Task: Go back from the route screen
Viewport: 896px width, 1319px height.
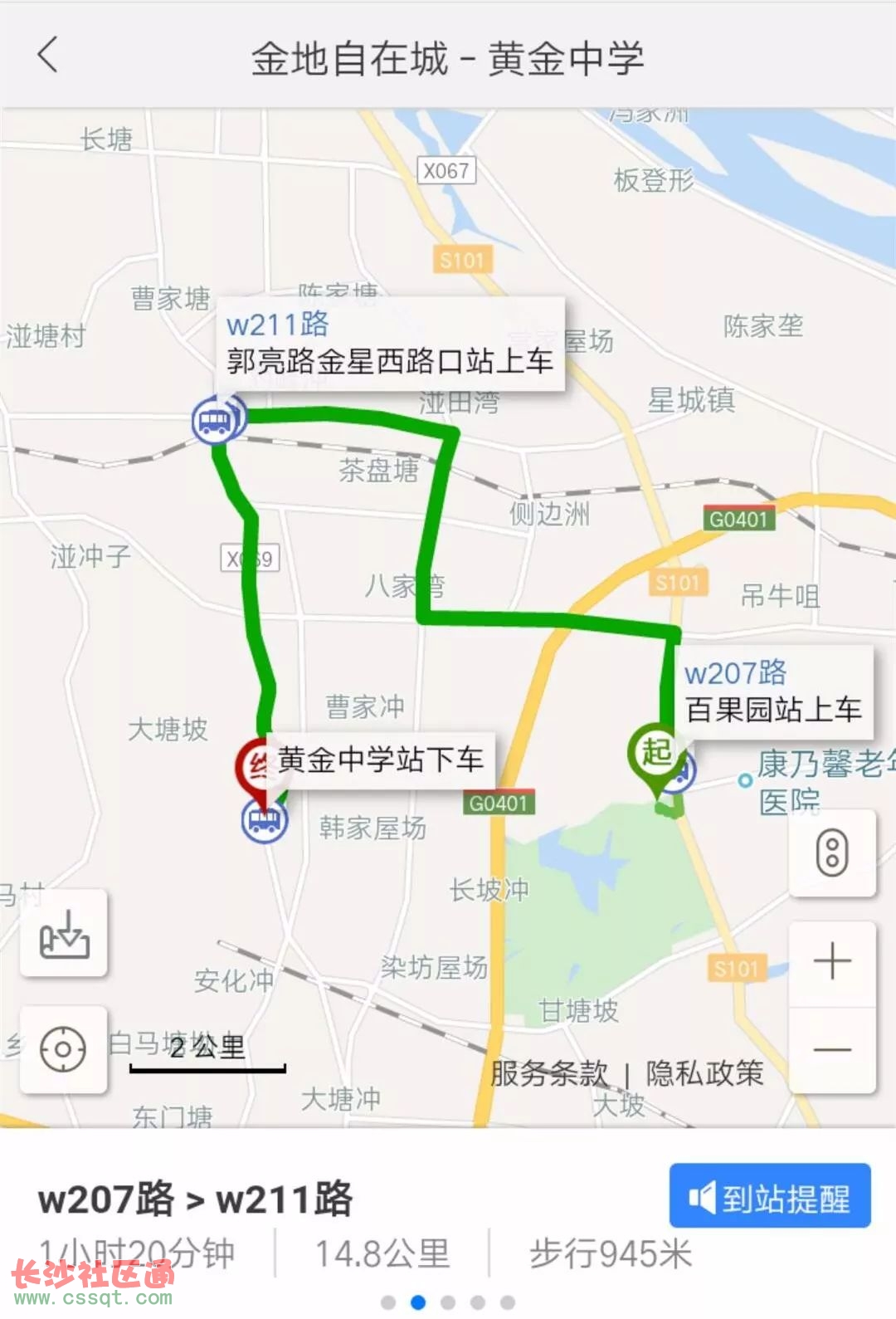Action: tap(48, 56)
